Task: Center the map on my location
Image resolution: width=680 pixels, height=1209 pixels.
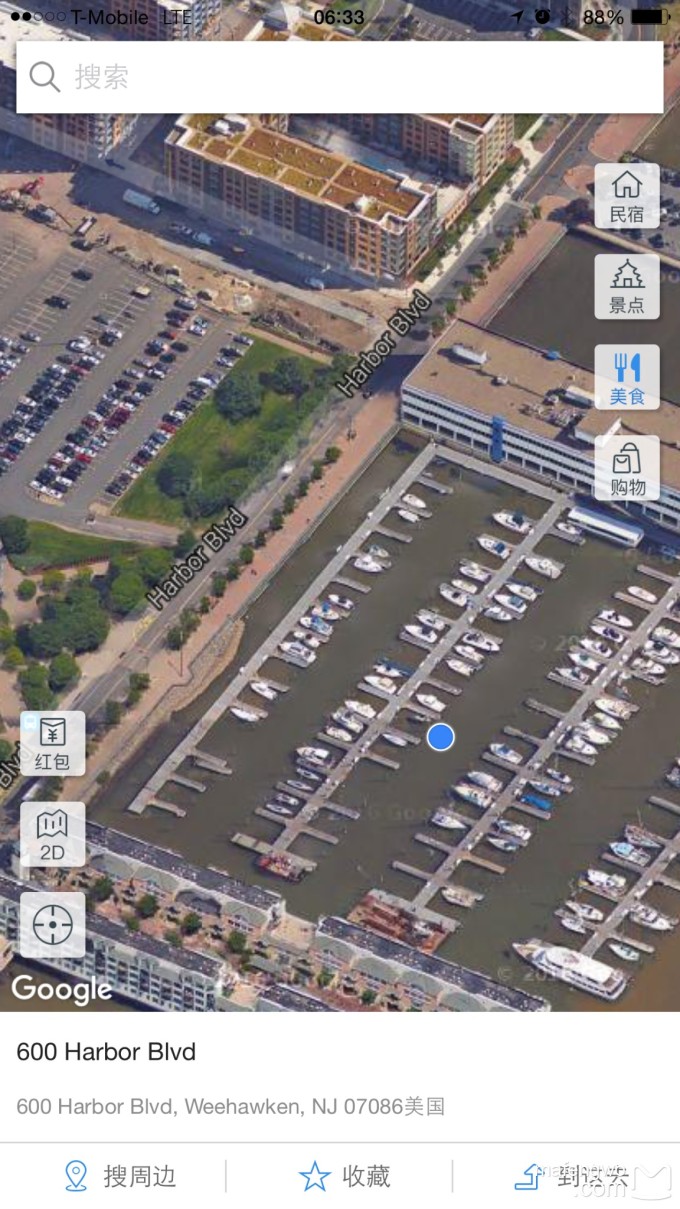Action: point(52,925)
